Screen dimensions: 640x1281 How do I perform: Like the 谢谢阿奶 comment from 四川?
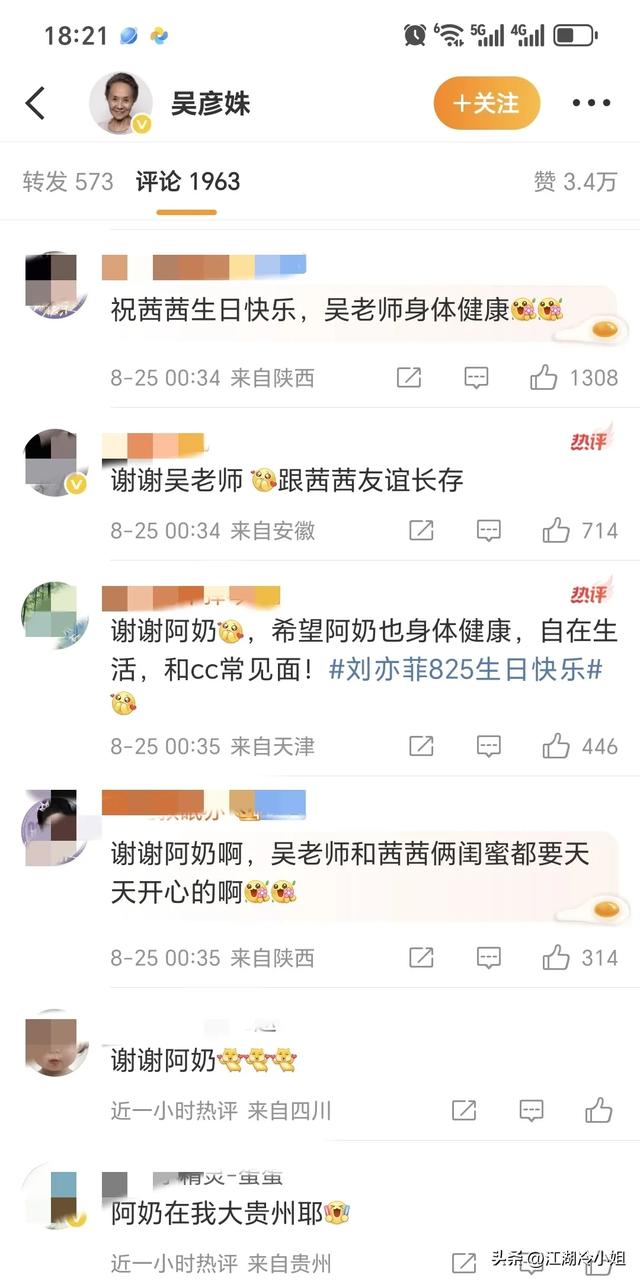pos(599,1110)
